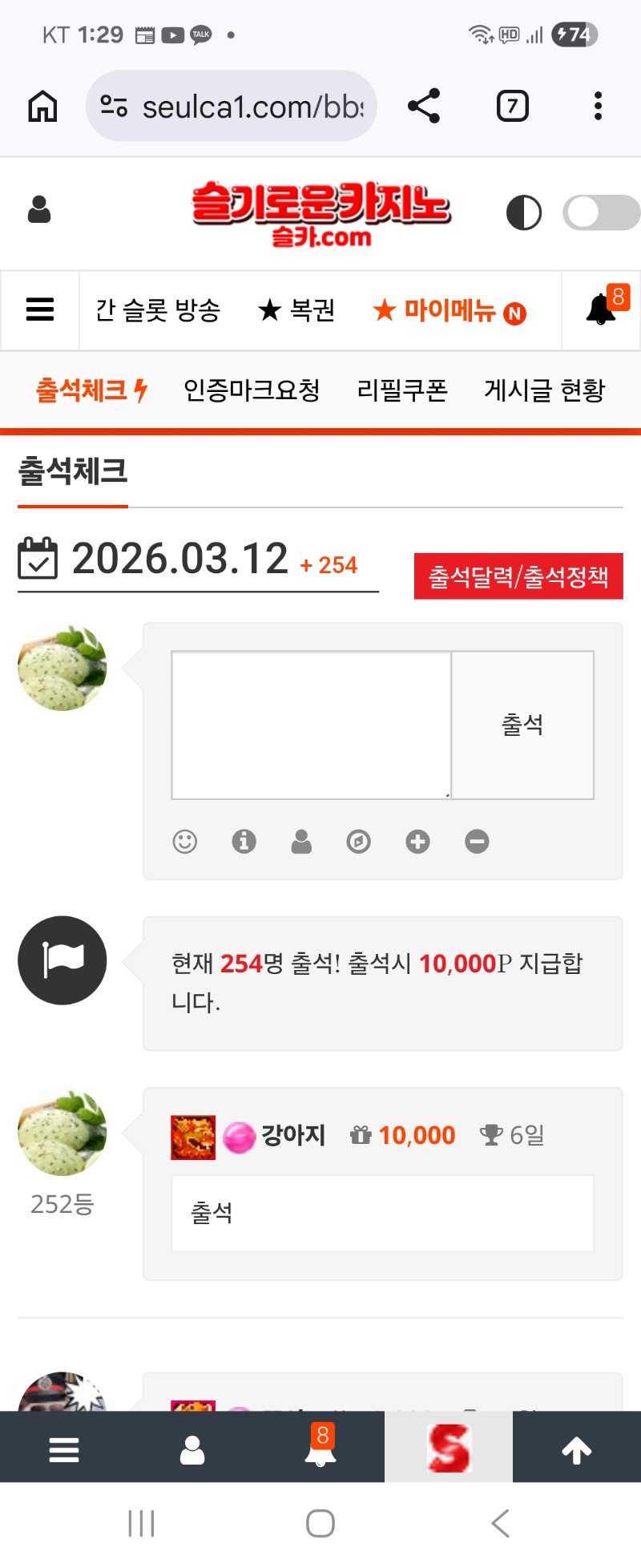Open the emoticon picker under the text box
The height and width of the screenshot is (1568, 641).
click(185, 842)
